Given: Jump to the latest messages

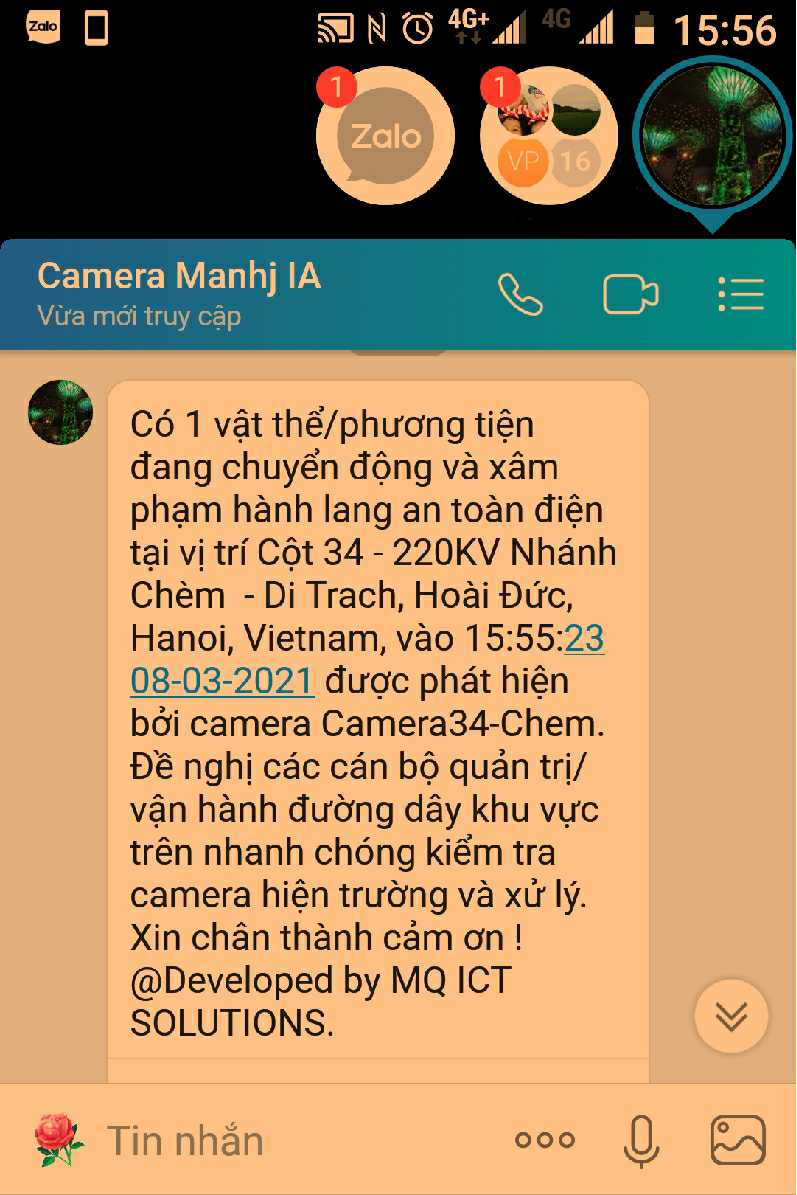Looking at the screenshot, I should coord(731,1016).
